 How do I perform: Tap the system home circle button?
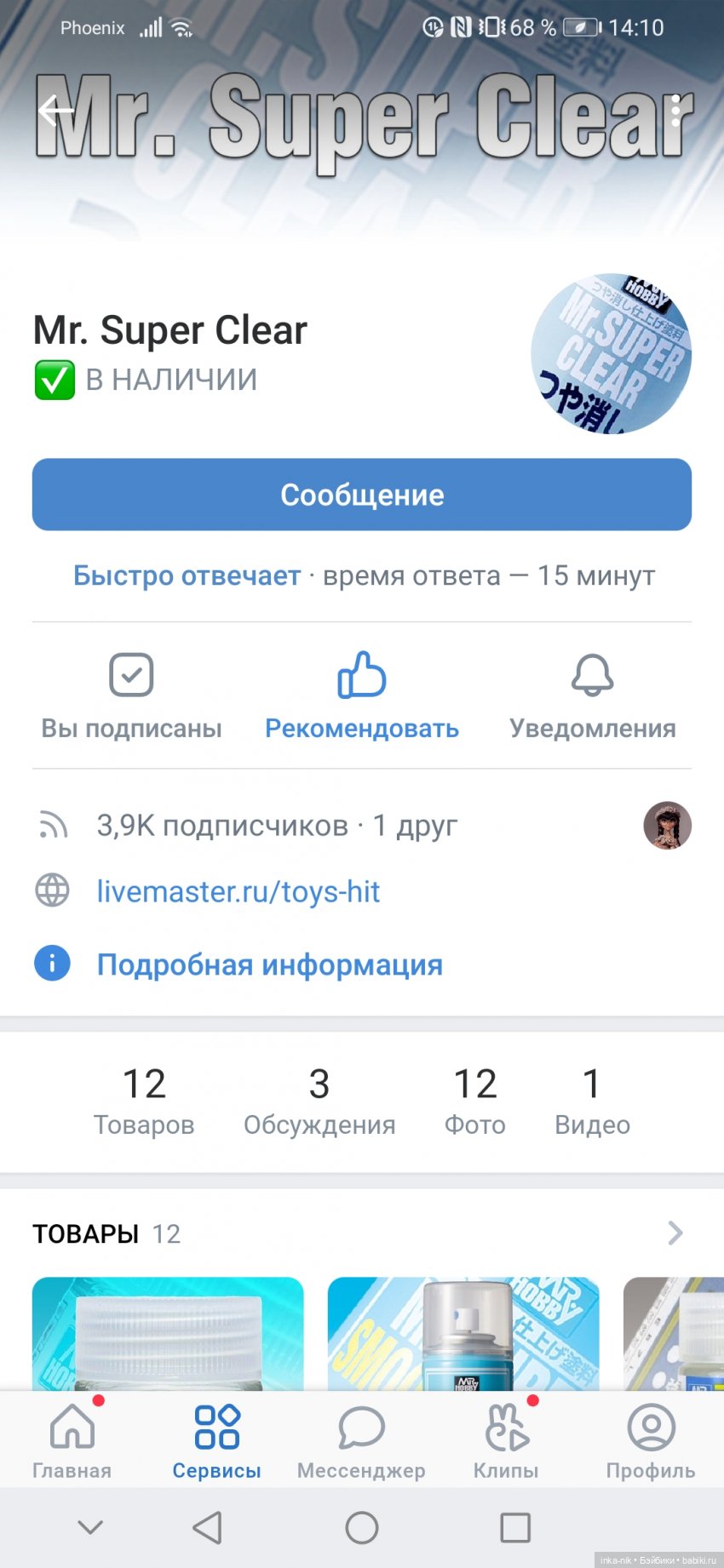click(x=362, y=1528)
